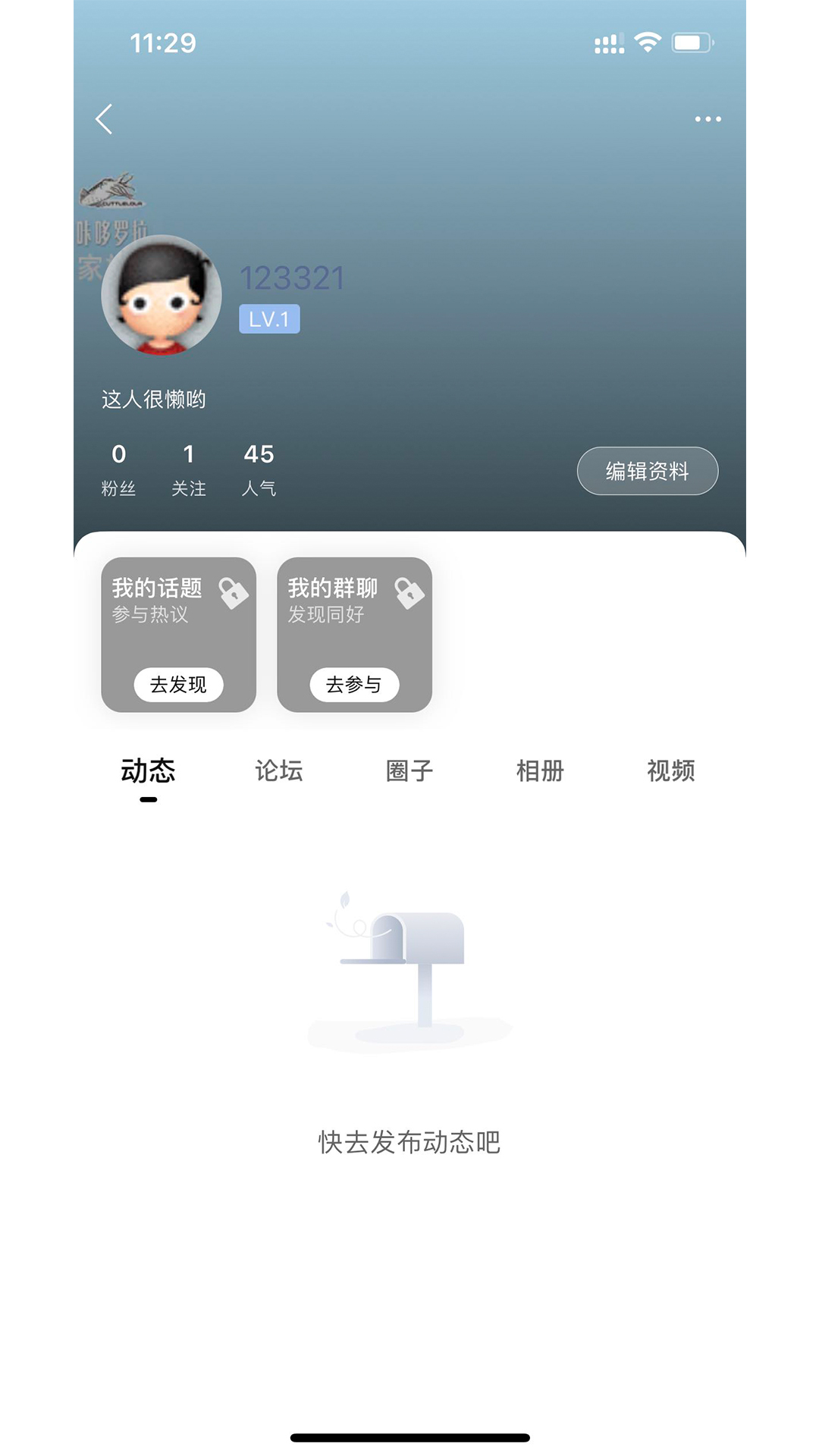Viewport: 819px width, 1456px height.
Task: Tap the Wi-Fi icon in the status bar
Action: pyautogui.click(x=645, y=44)
